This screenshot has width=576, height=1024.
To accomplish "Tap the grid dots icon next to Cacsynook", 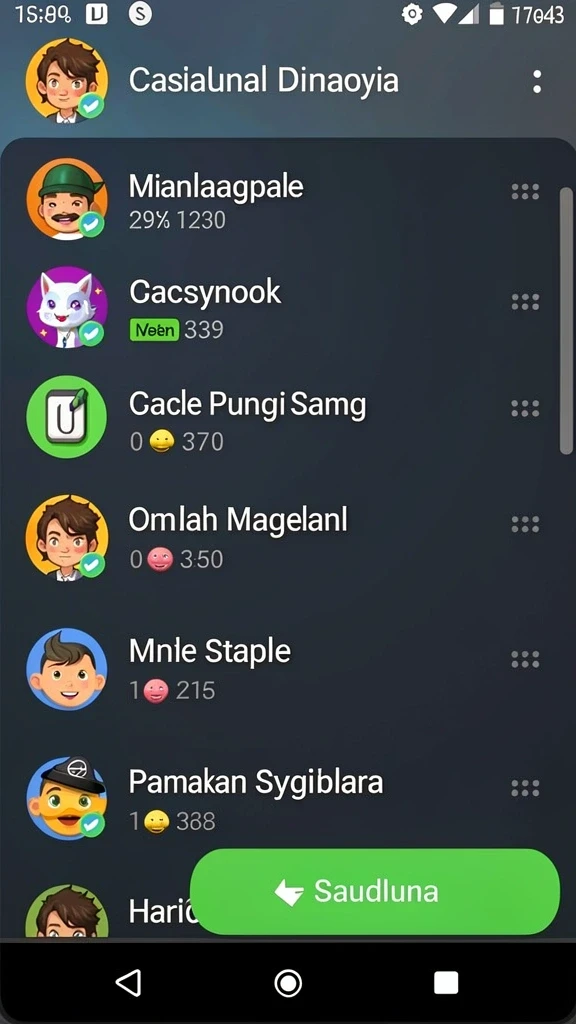I will tap(525, 302).
